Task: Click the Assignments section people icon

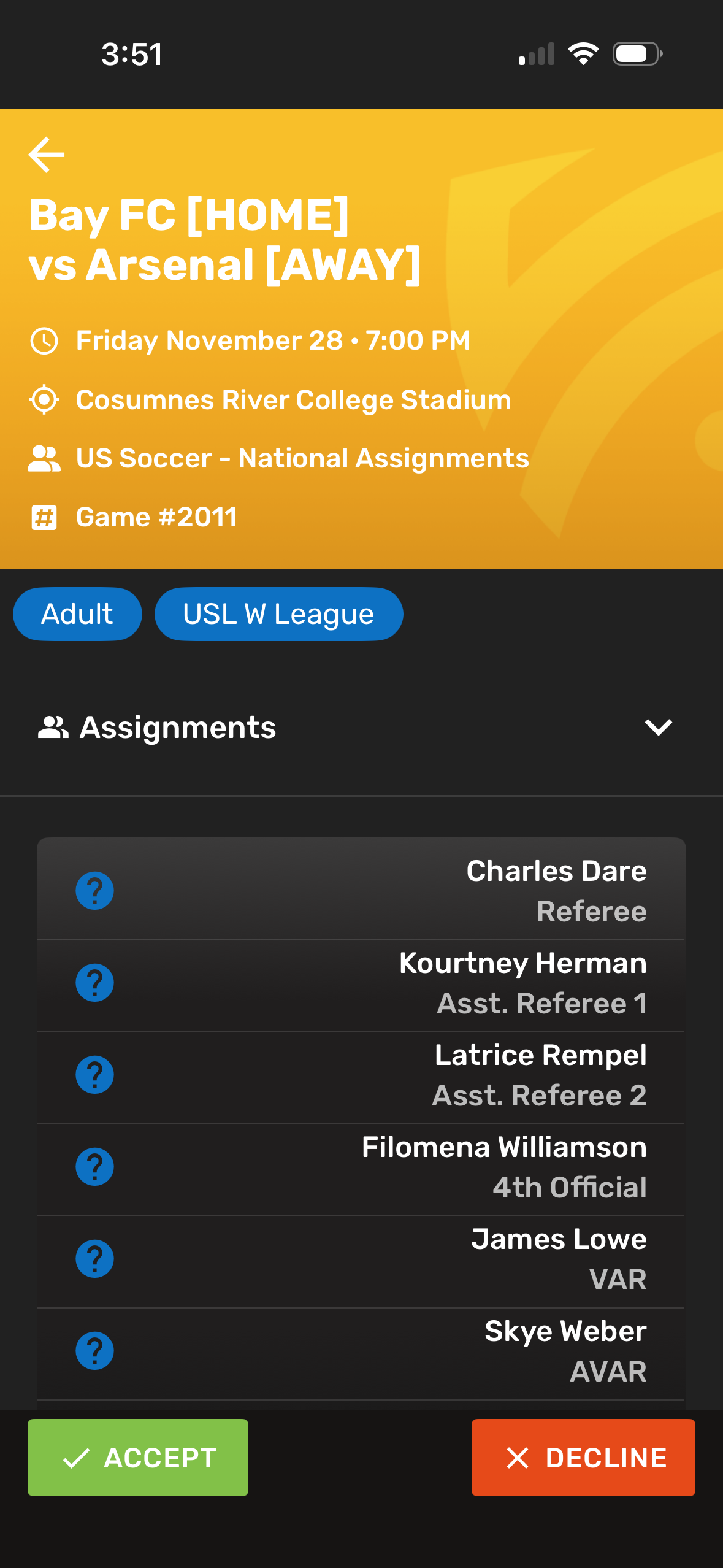Action: pos(53,726)
